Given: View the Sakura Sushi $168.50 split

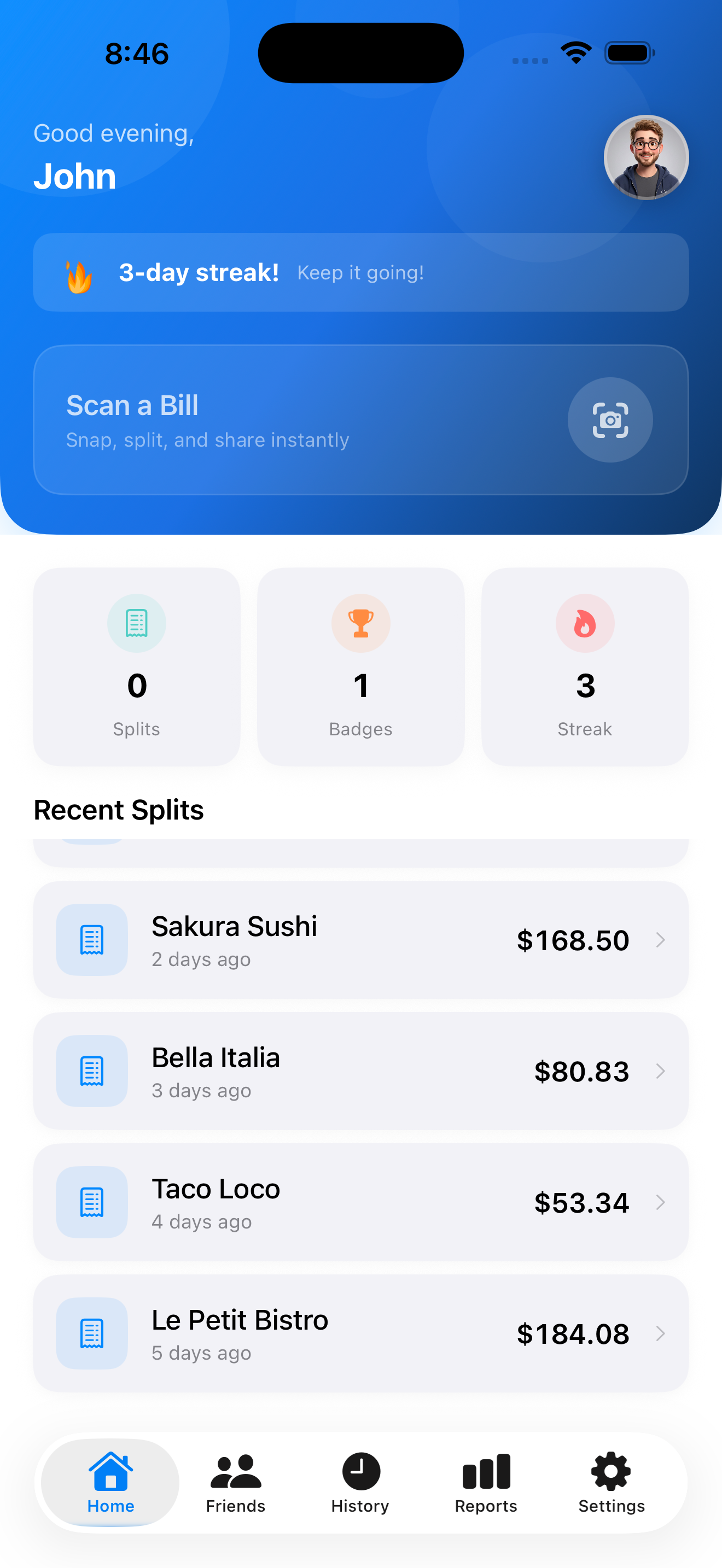Looking at the screenshot, I should coord(361,940).
